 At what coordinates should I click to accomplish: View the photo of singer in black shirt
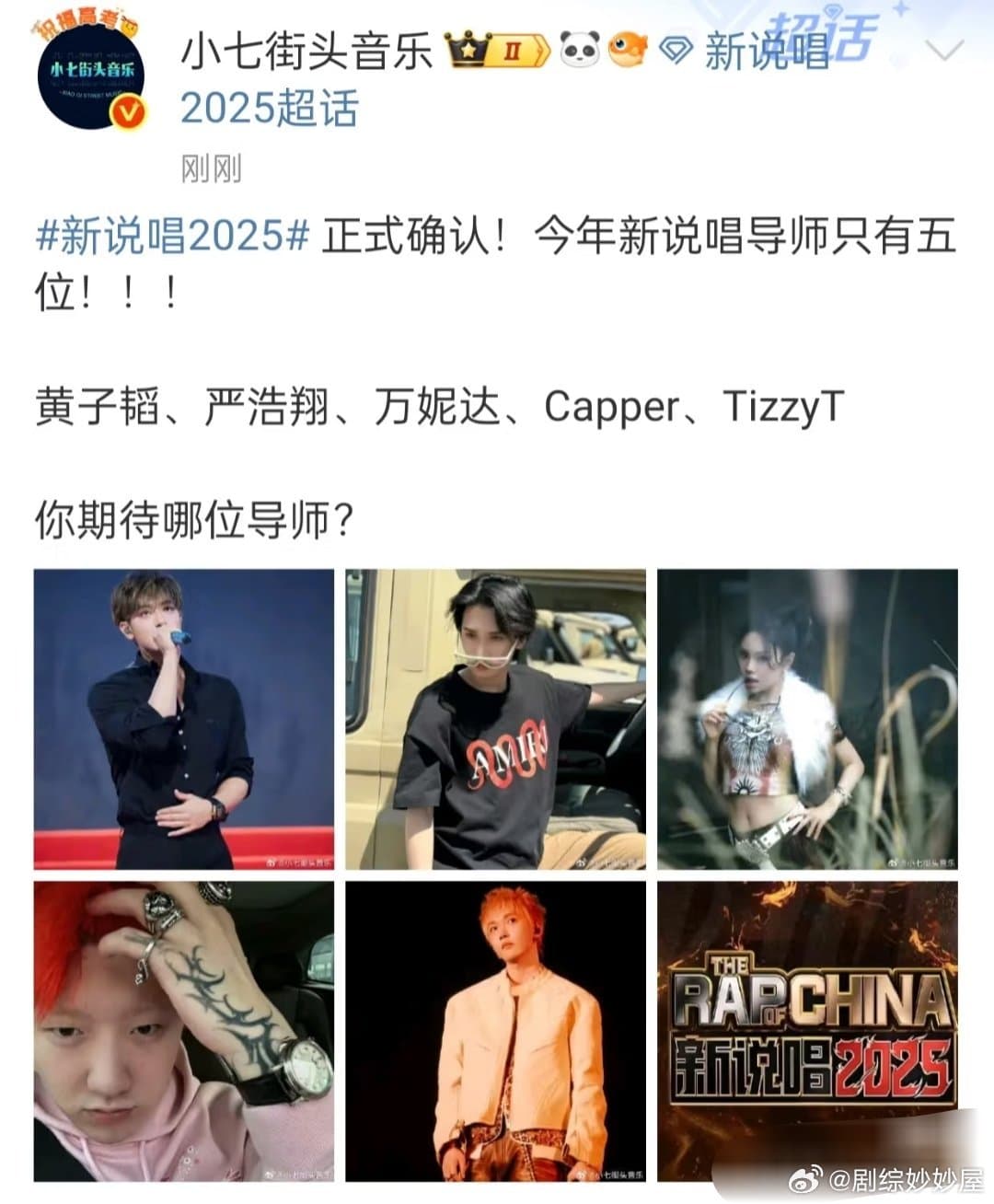pyautogui.click(x=184, y=719)
